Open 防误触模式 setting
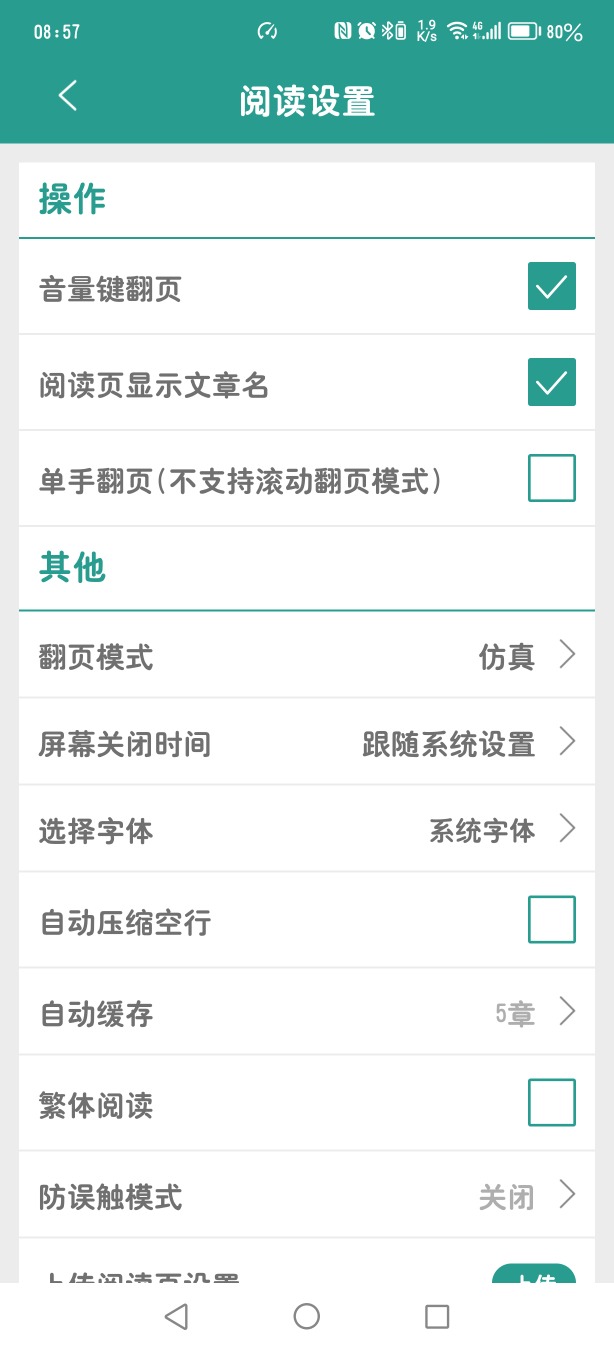Image resolution: width=614 pixels, height=1350 pixels. coord(306,1196)
